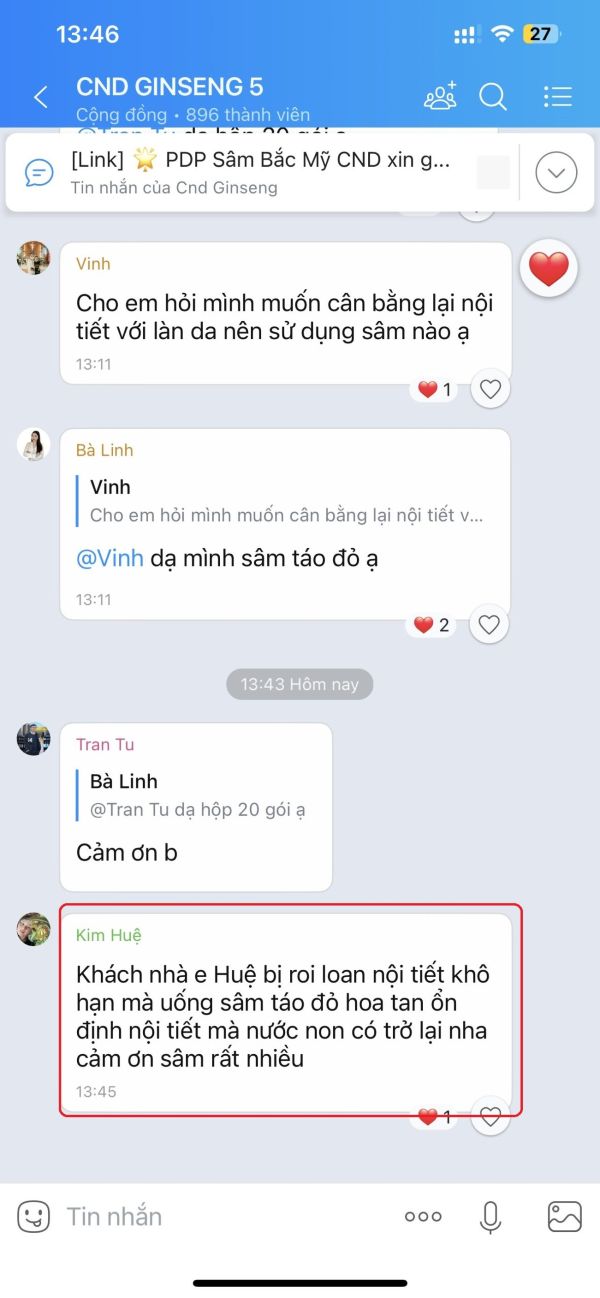Like Kim Huệ's message
This screenshot has width=600, height=1298.
490,1117
